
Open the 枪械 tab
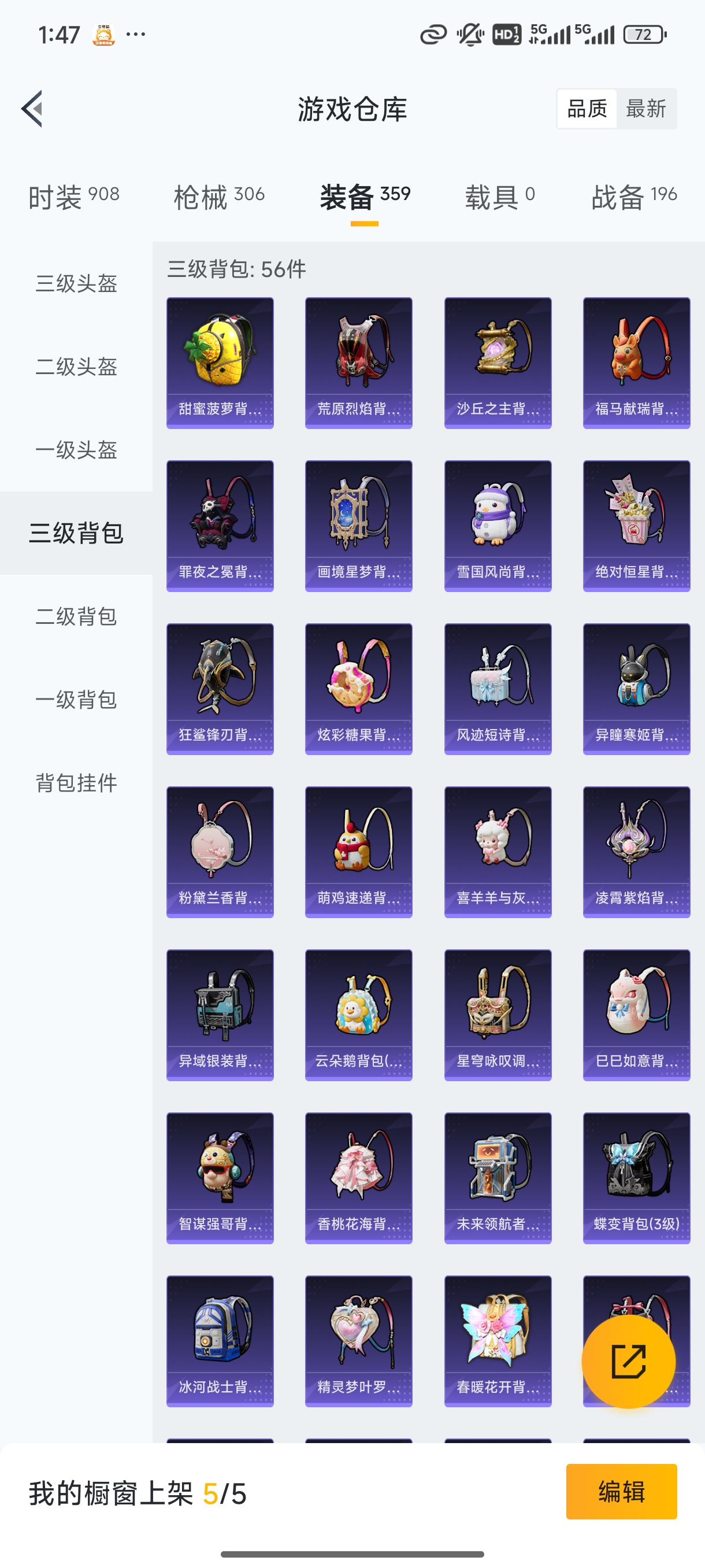point(219,197)
